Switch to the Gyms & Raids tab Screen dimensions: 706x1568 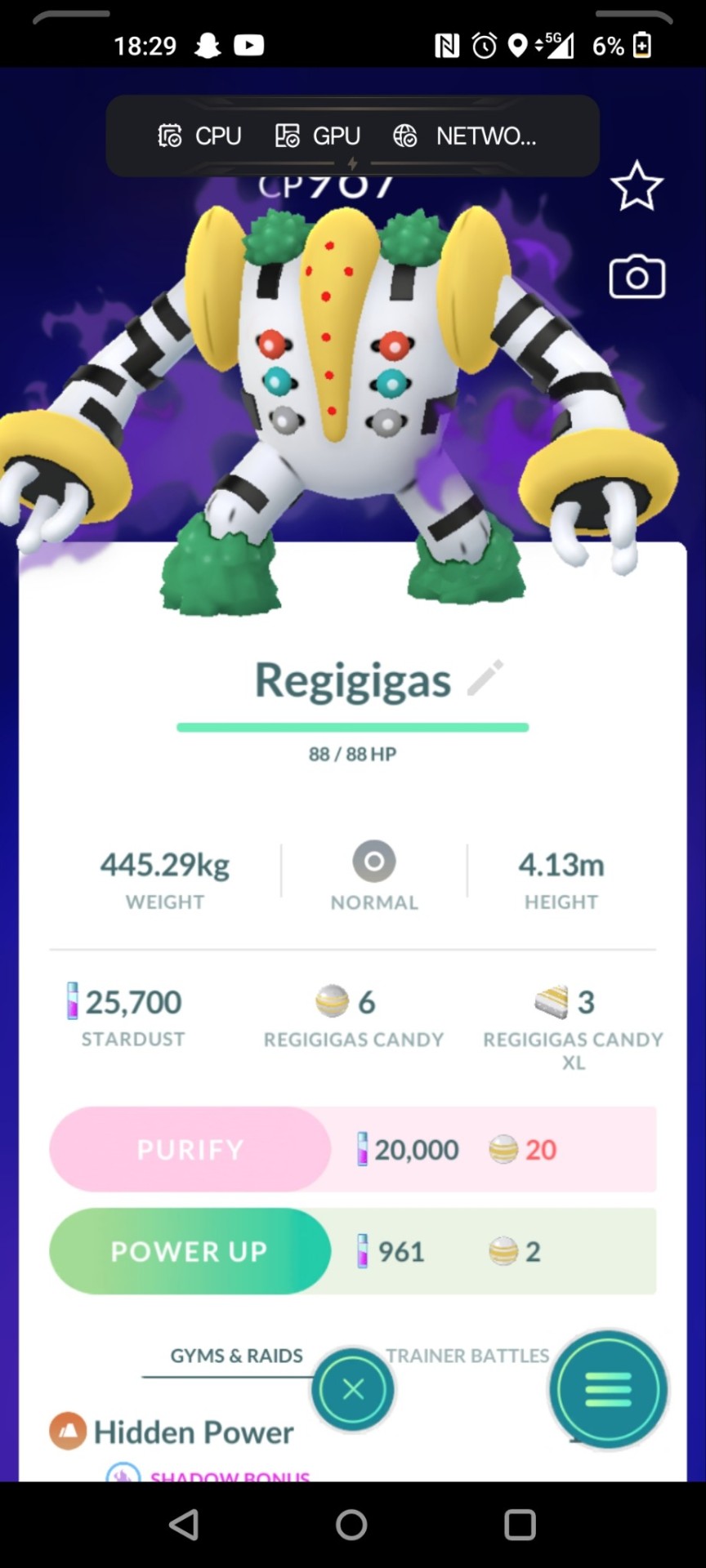pyautogui.click(x=236, y=1356)
